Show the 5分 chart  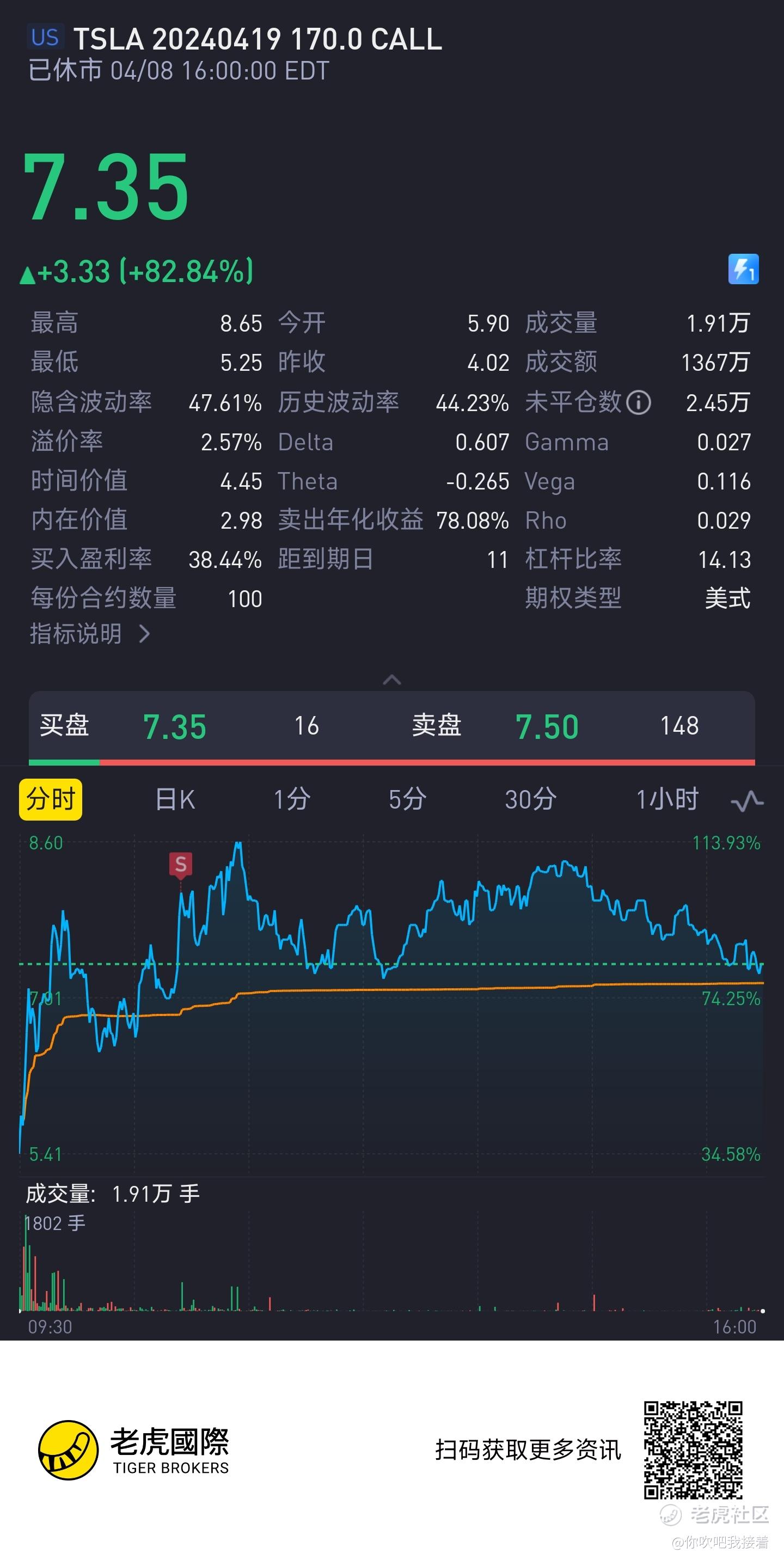(x=407, y=799)
